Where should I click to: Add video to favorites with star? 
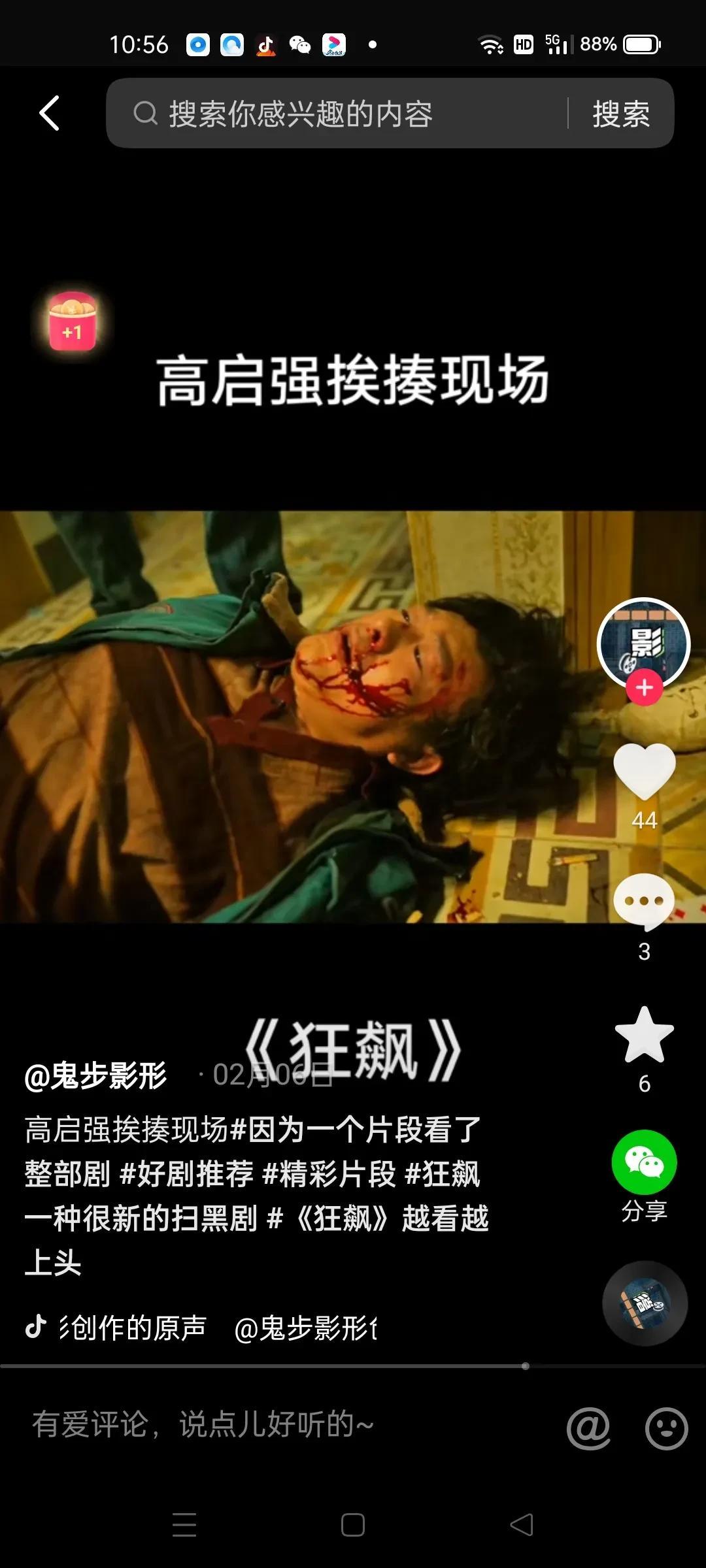click(x=645, y=1035)
